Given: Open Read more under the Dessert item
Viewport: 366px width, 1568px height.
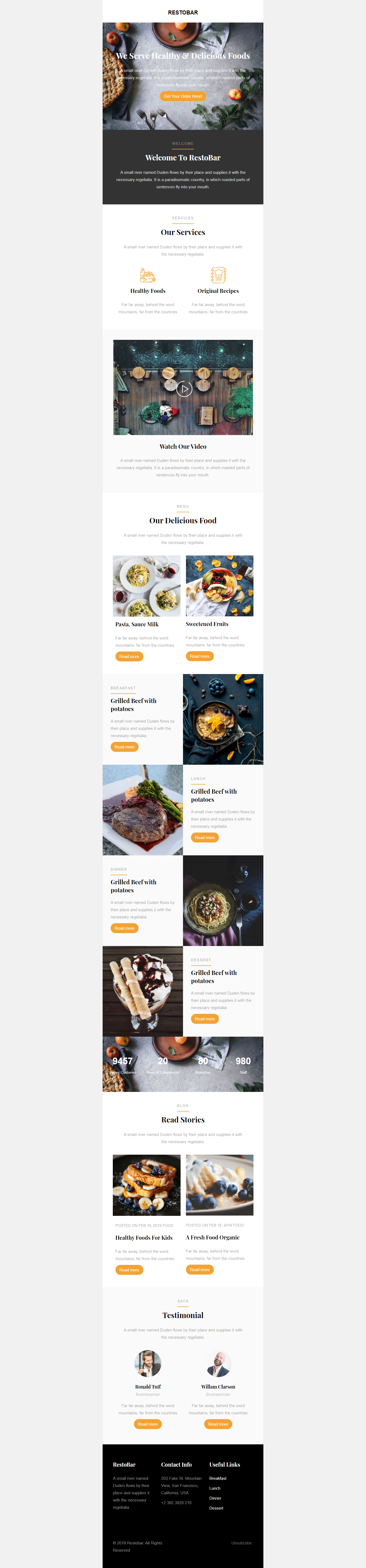Looking at the screenshot, I should (x=205, y=1019).
